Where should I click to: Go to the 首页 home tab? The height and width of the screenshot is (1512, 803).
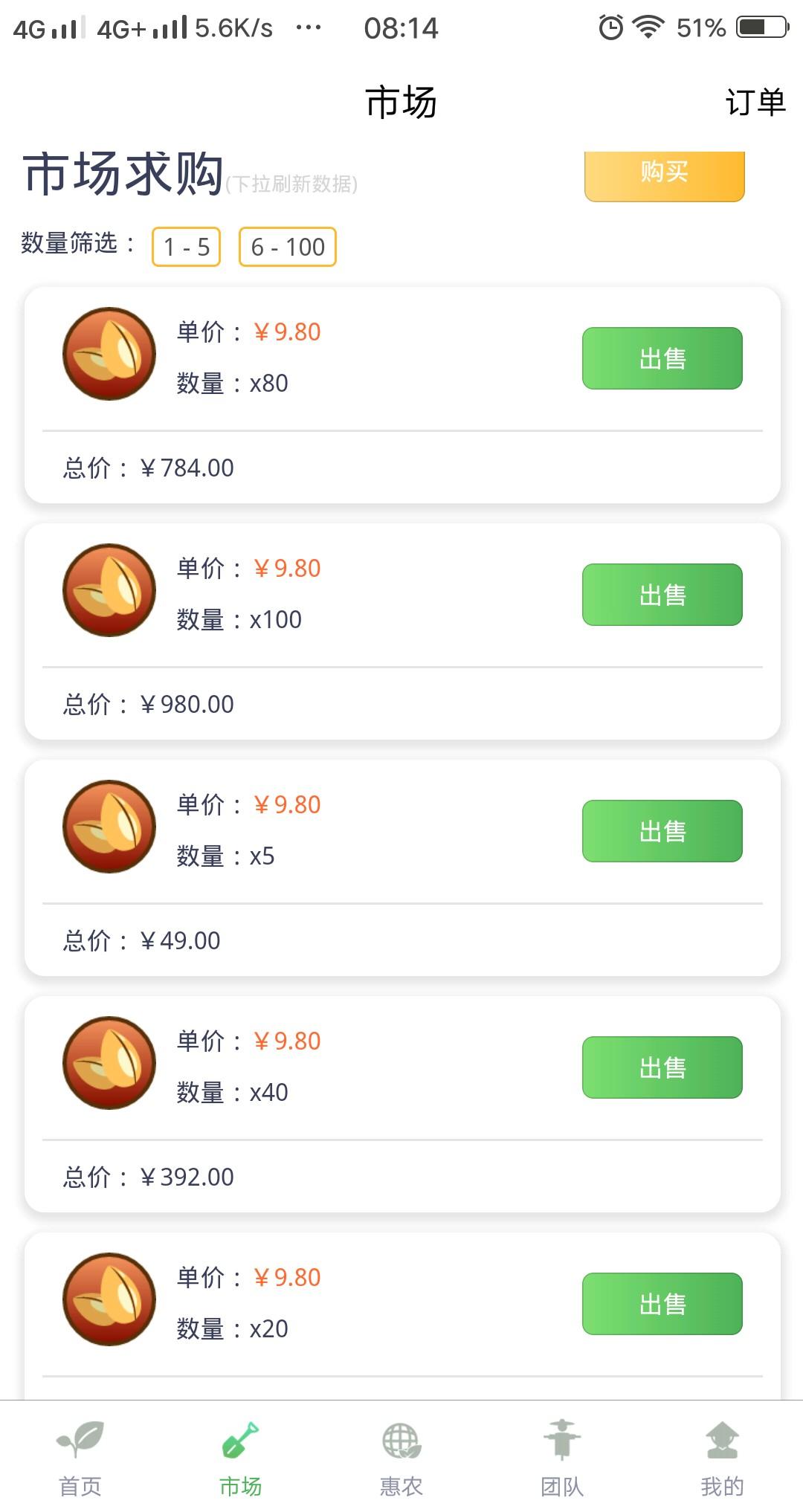click(80, 1458)
